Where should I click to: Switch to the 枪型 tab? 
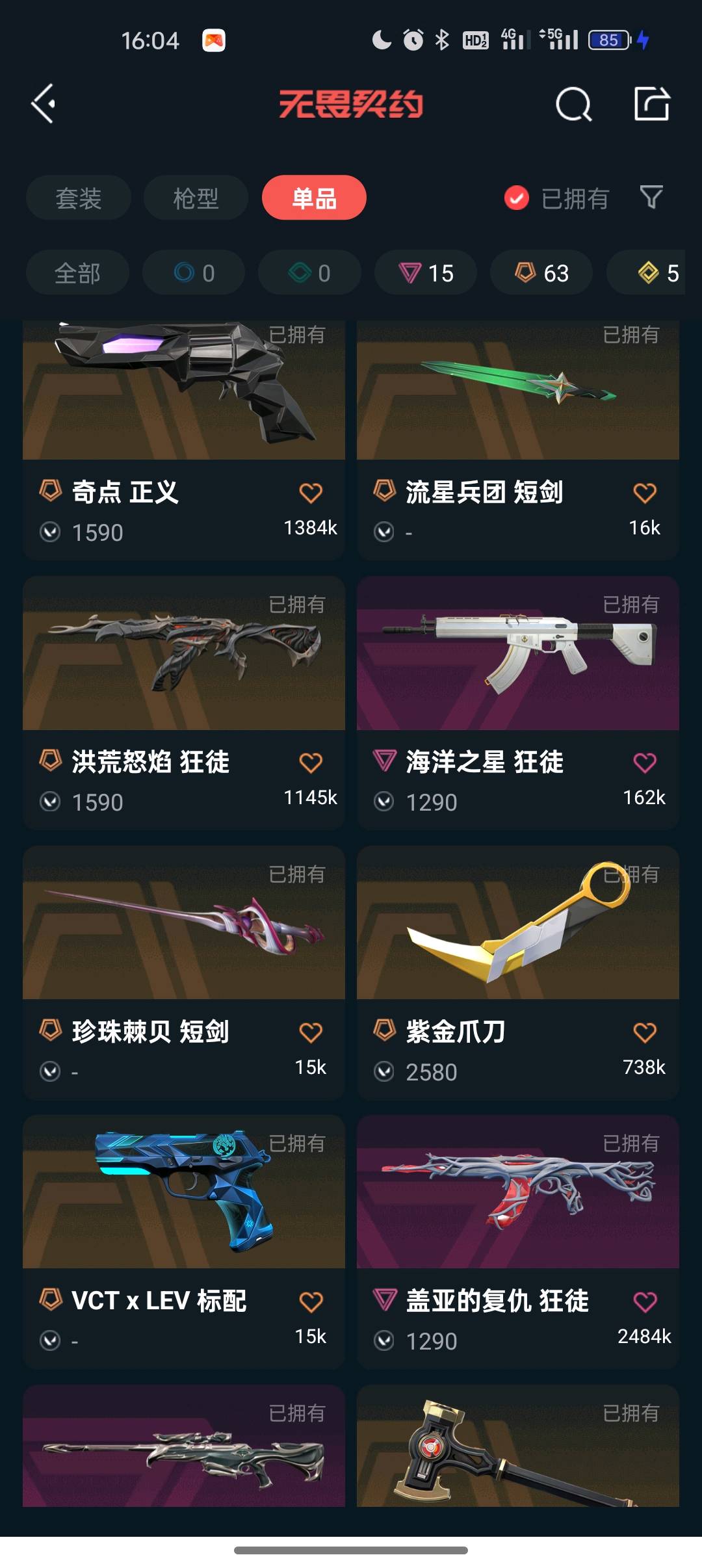coord(196,198)
